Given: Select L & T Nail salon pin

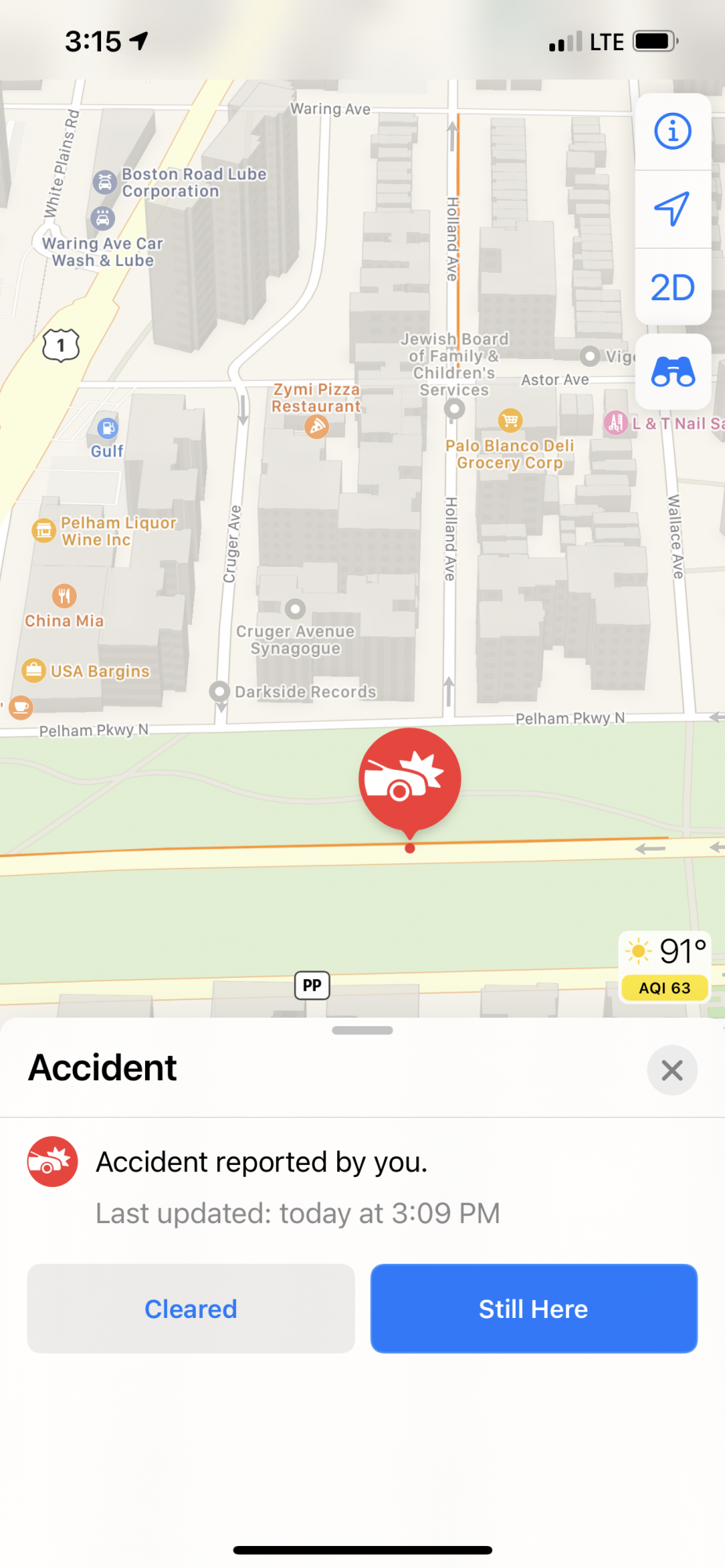Looking at the screenshot, I should pyautogui.click(x=615, y=423).
